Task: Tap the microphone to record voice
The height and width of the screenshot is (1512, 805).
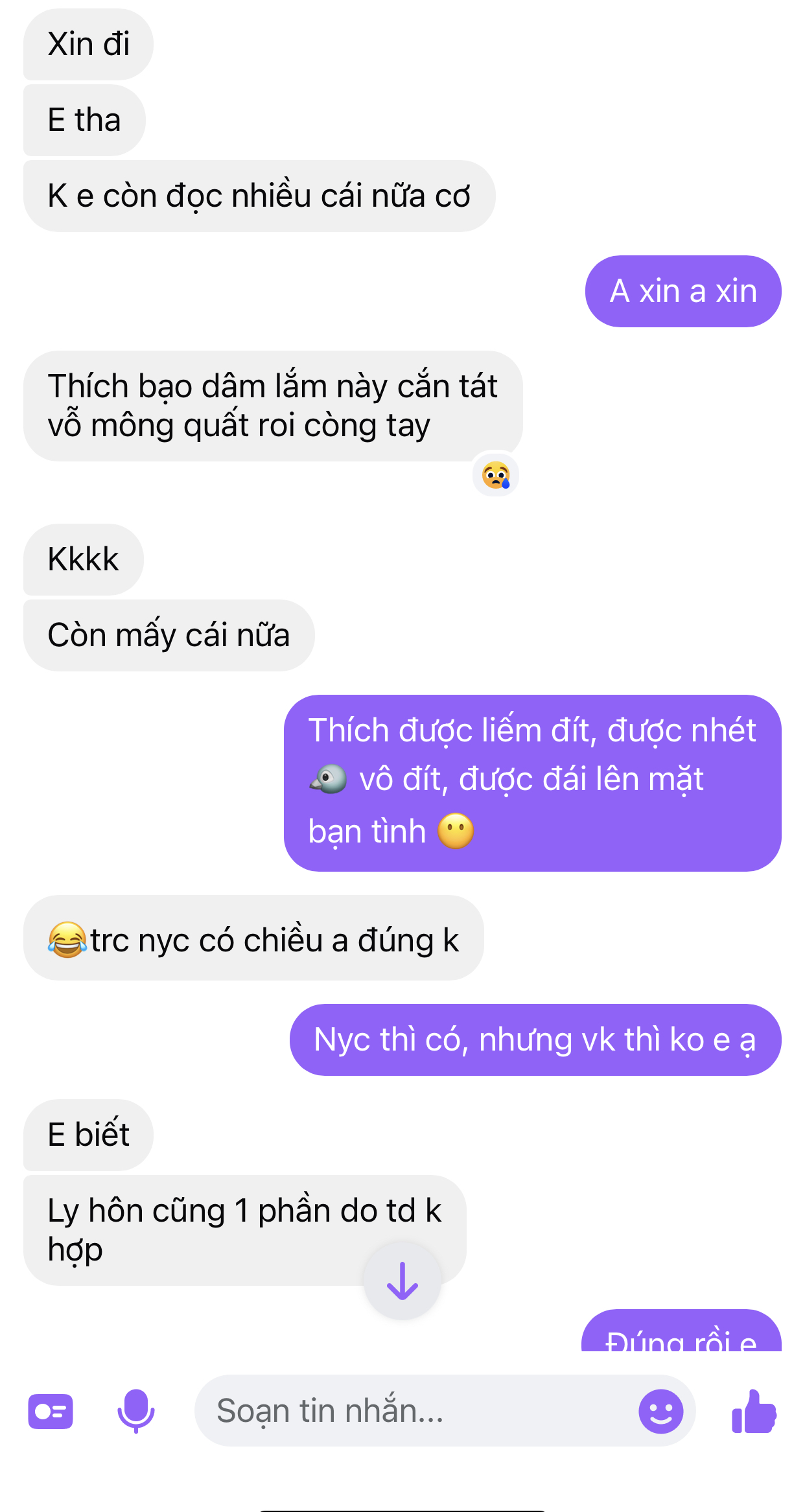Action: click(x=136, y=1411)
